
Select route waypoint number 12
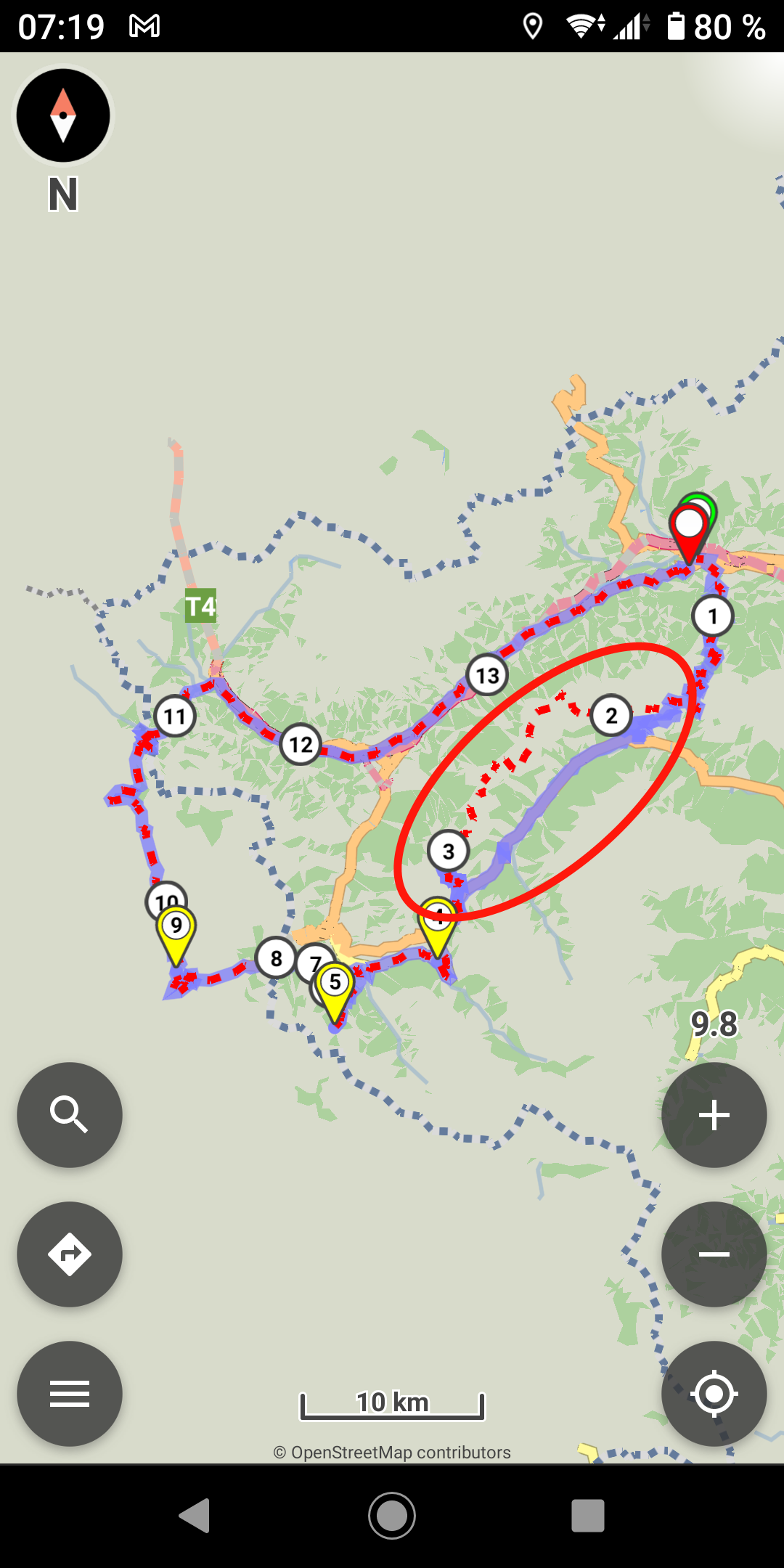301,744
